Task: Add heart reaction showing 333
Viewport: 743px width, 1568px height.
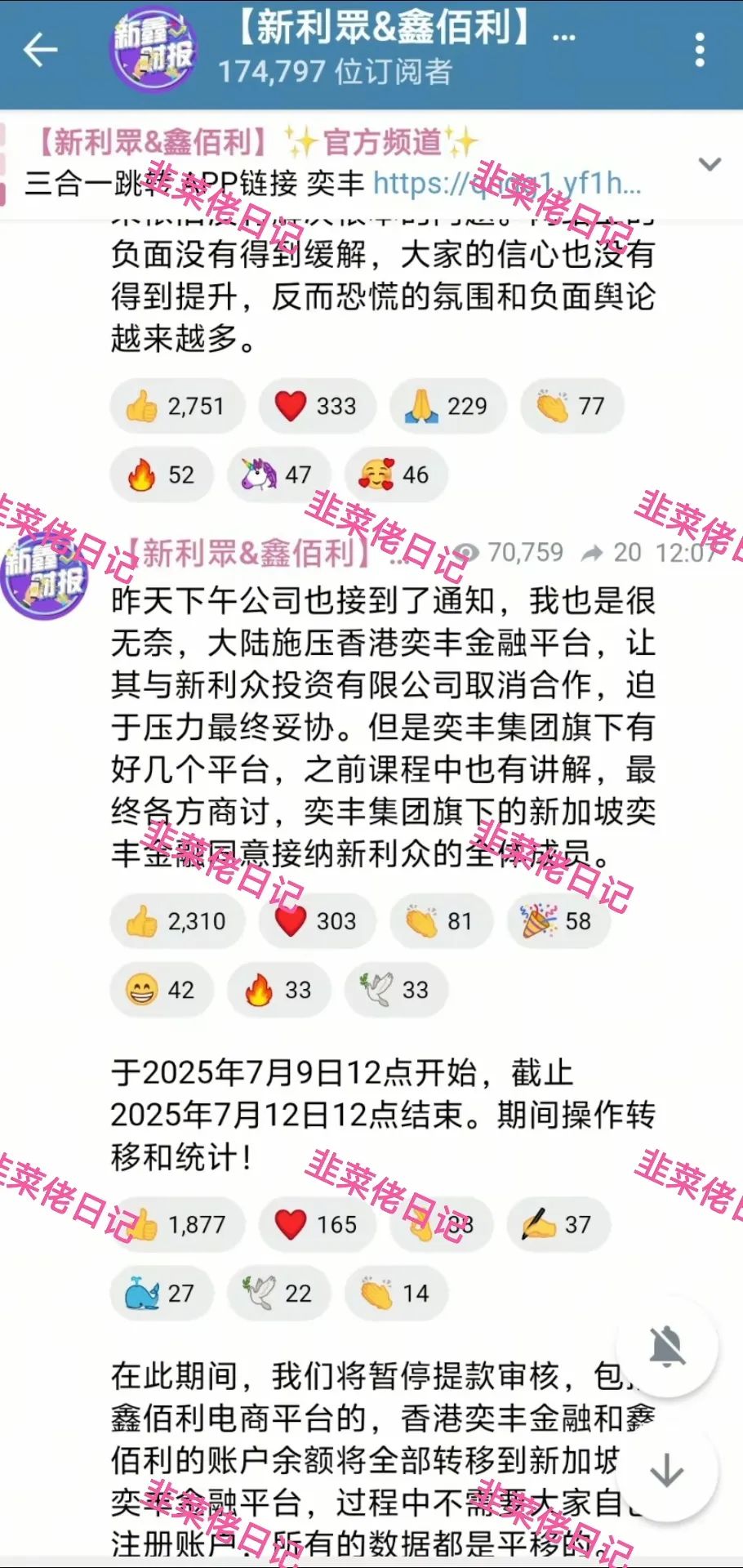Action: (x=317, y=406)
